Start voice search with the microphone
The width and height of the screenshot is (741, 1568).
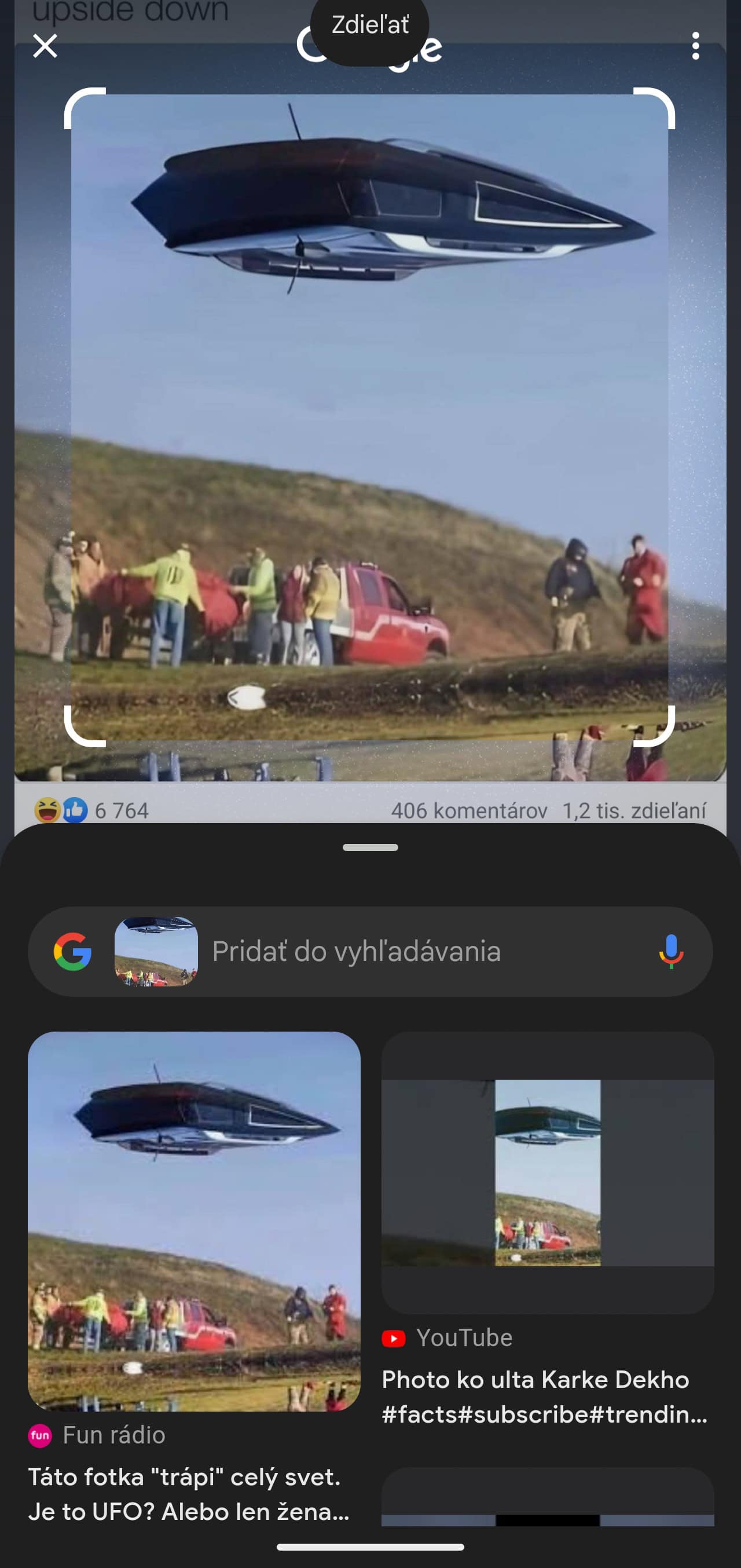(x=670, y=951)
